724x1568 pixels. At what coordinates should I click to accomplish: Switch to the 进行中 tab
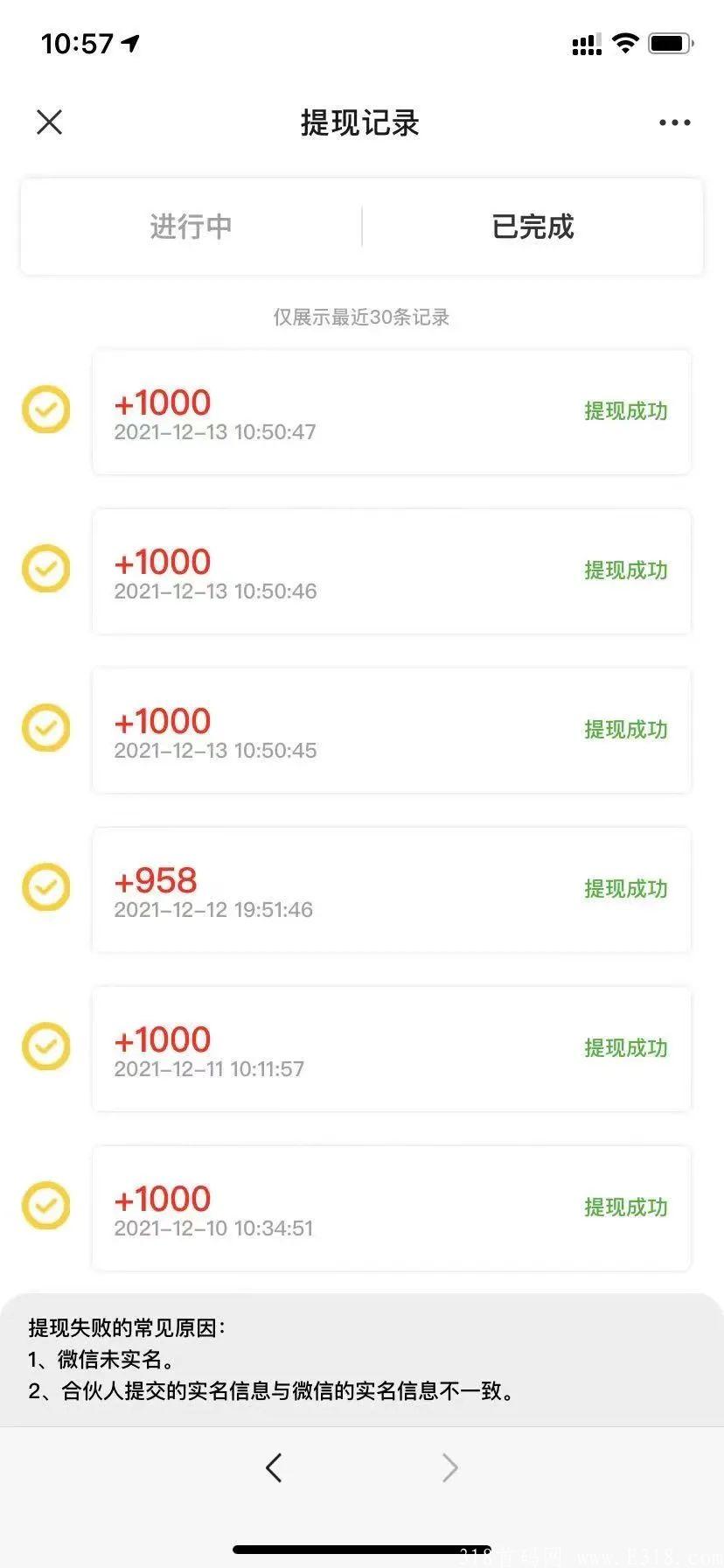coord(191,227)
